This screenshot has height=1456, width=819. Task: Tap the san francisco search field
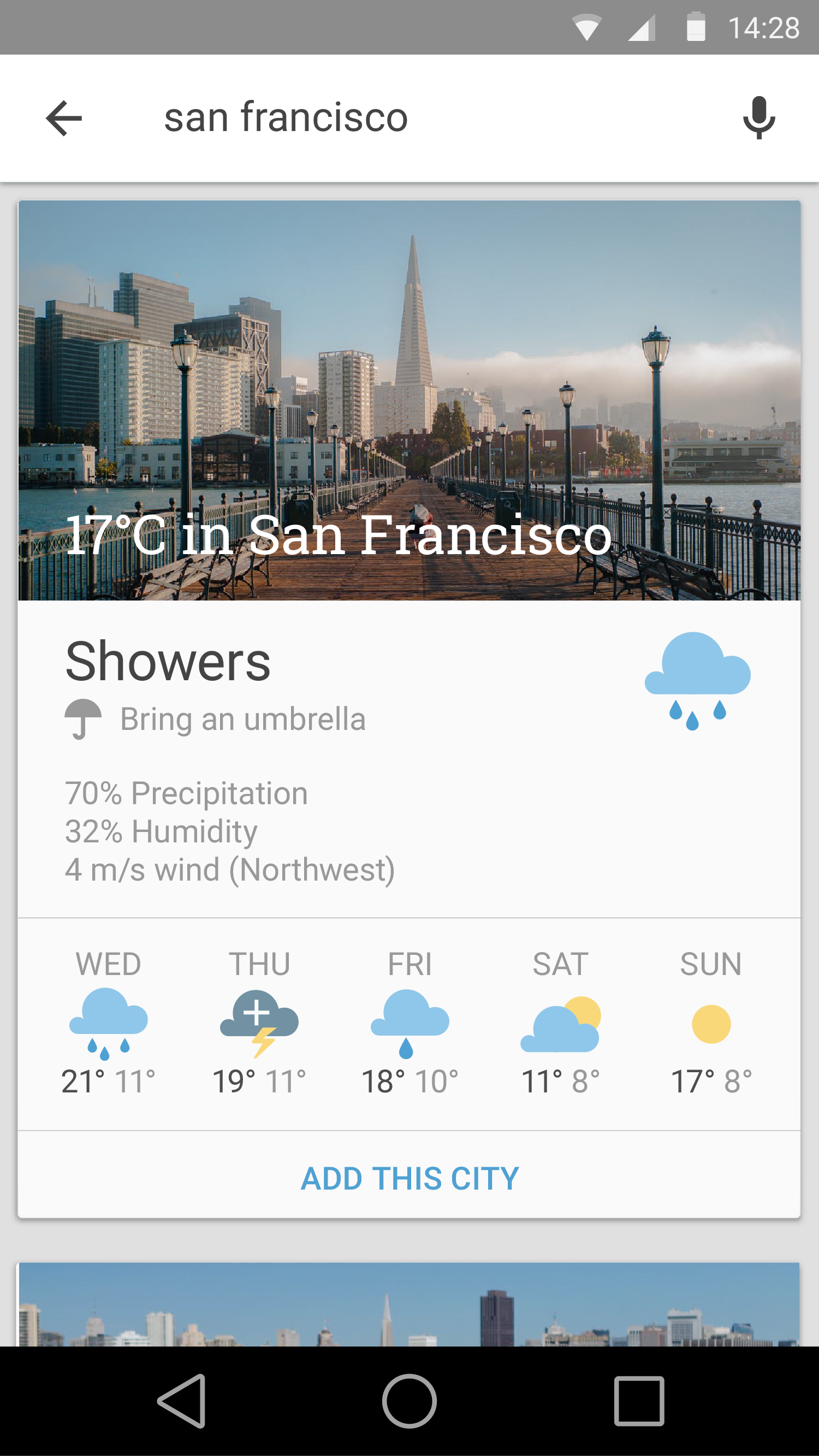tap(396, 118)
